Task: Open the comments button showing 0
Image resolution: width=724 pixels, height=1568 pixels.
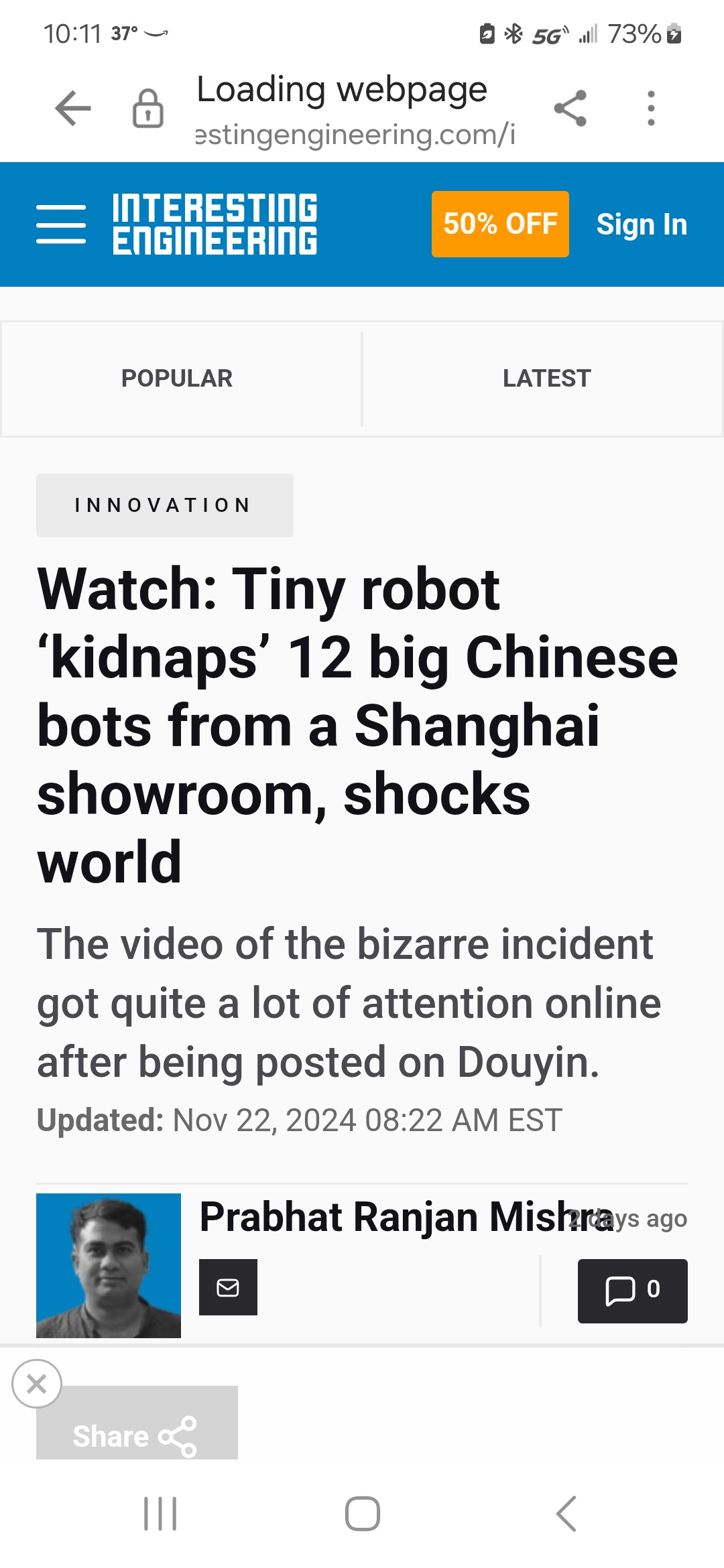Action: click(x=632, y=1291)
